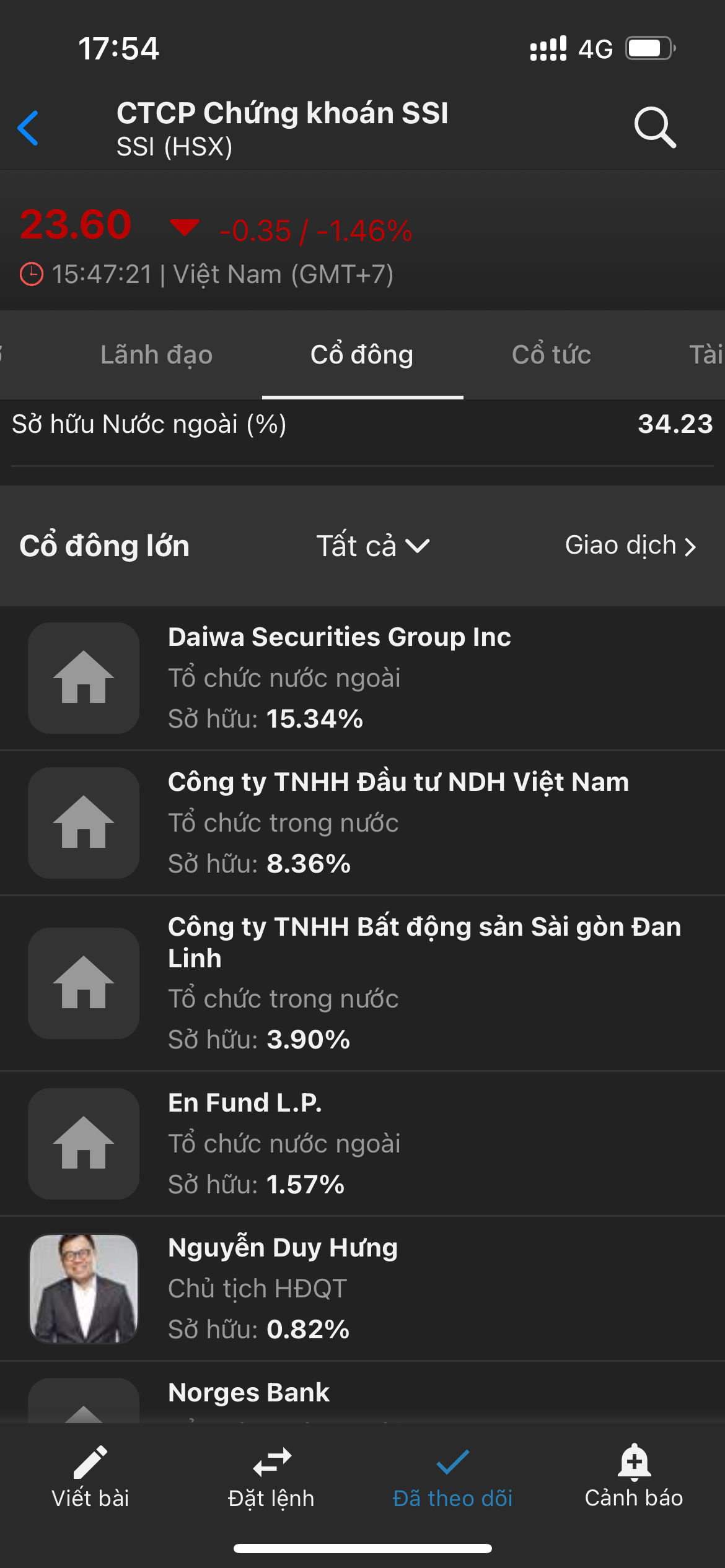
Task: Open Công ty TNHH Đầu tư NDH Việt Nam
Action: coord(362,823)
